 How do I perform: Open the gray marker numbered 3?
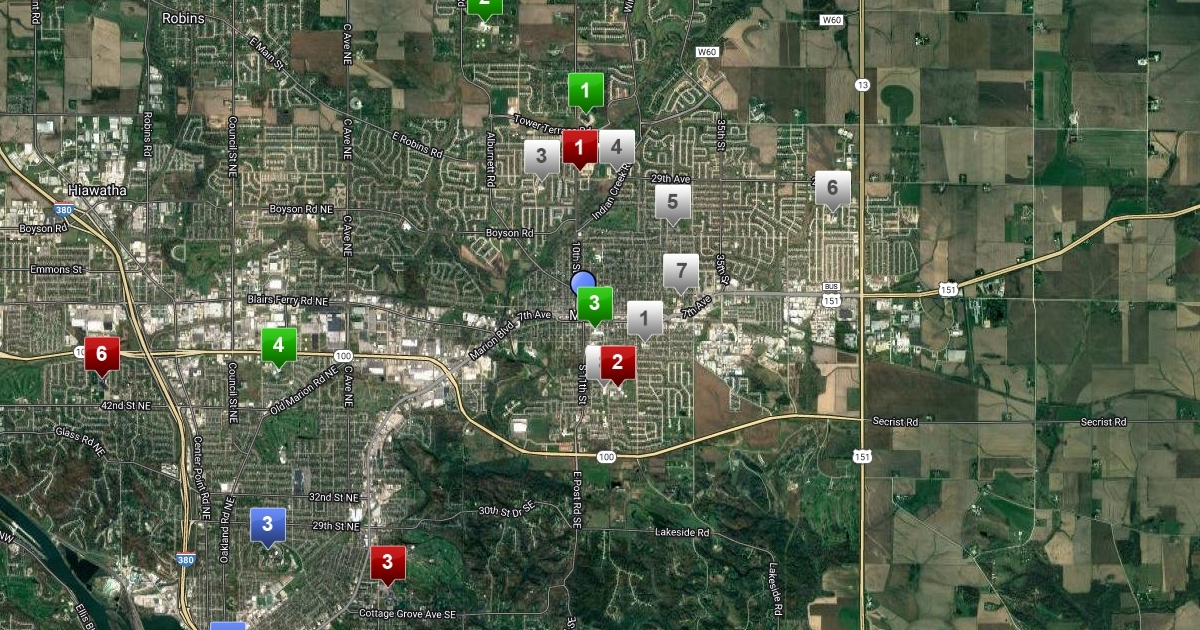pos(542,156)
